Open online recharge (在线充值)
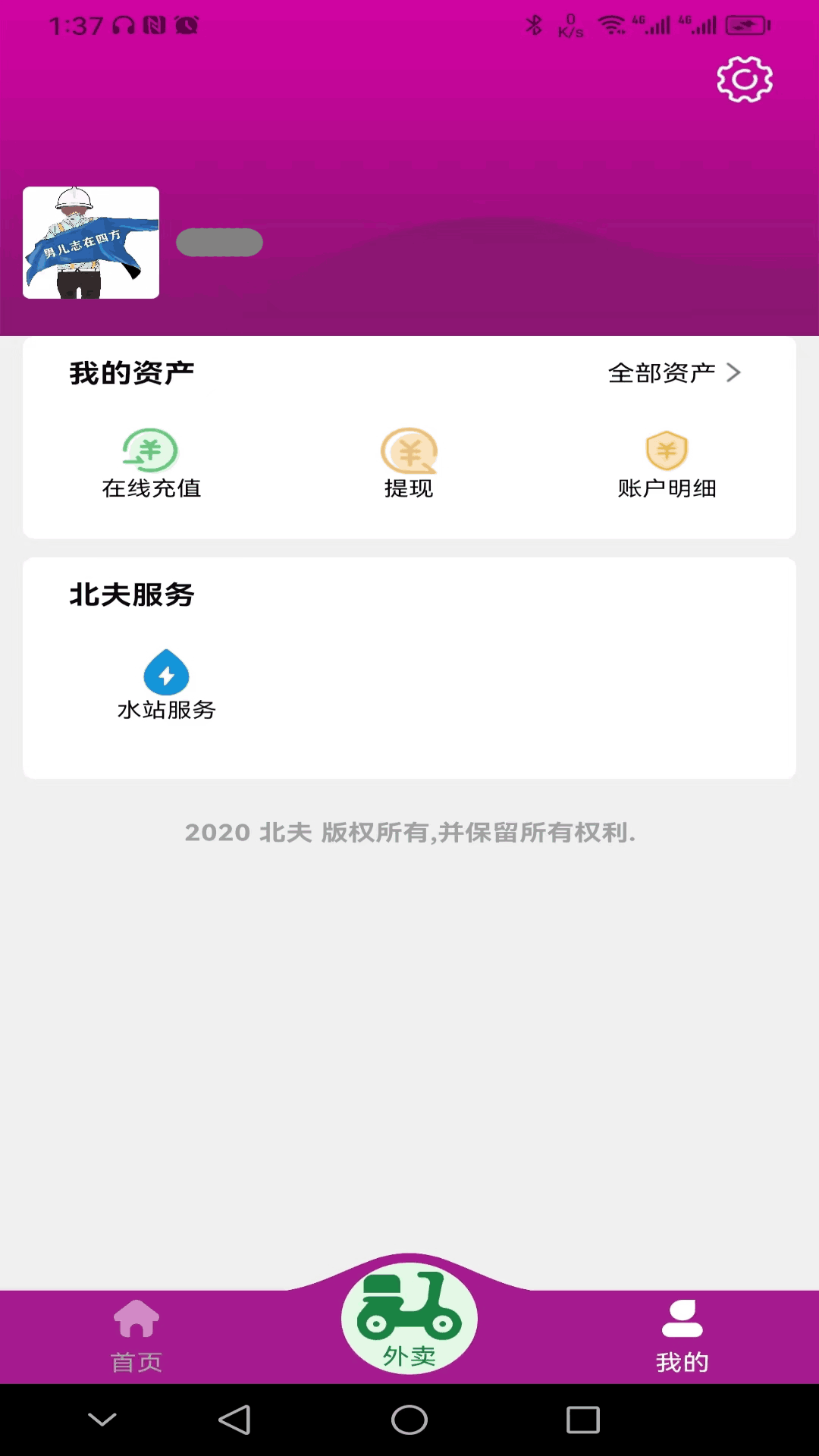The width and height of the screenshot is (819, 1456). pyautogui.click(x=151, y=463)
